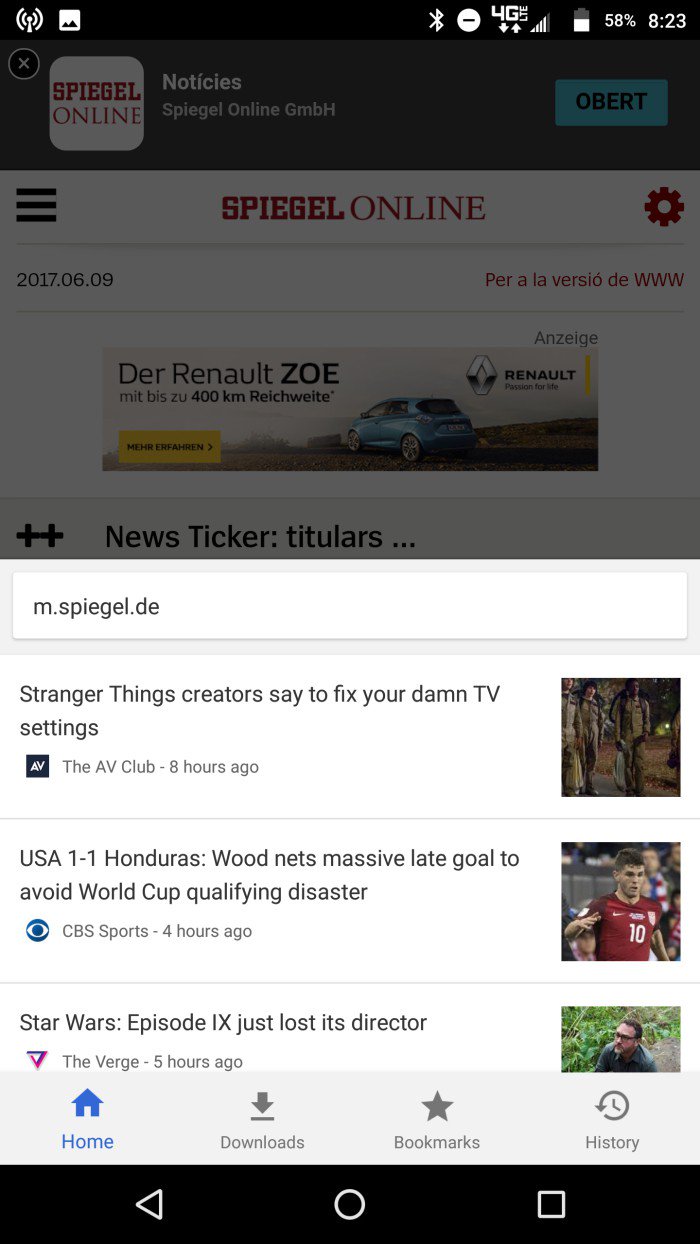The width and height of the screenshot is (700, 1244).
Task: Tap the OBERT button
Action: 611,102
